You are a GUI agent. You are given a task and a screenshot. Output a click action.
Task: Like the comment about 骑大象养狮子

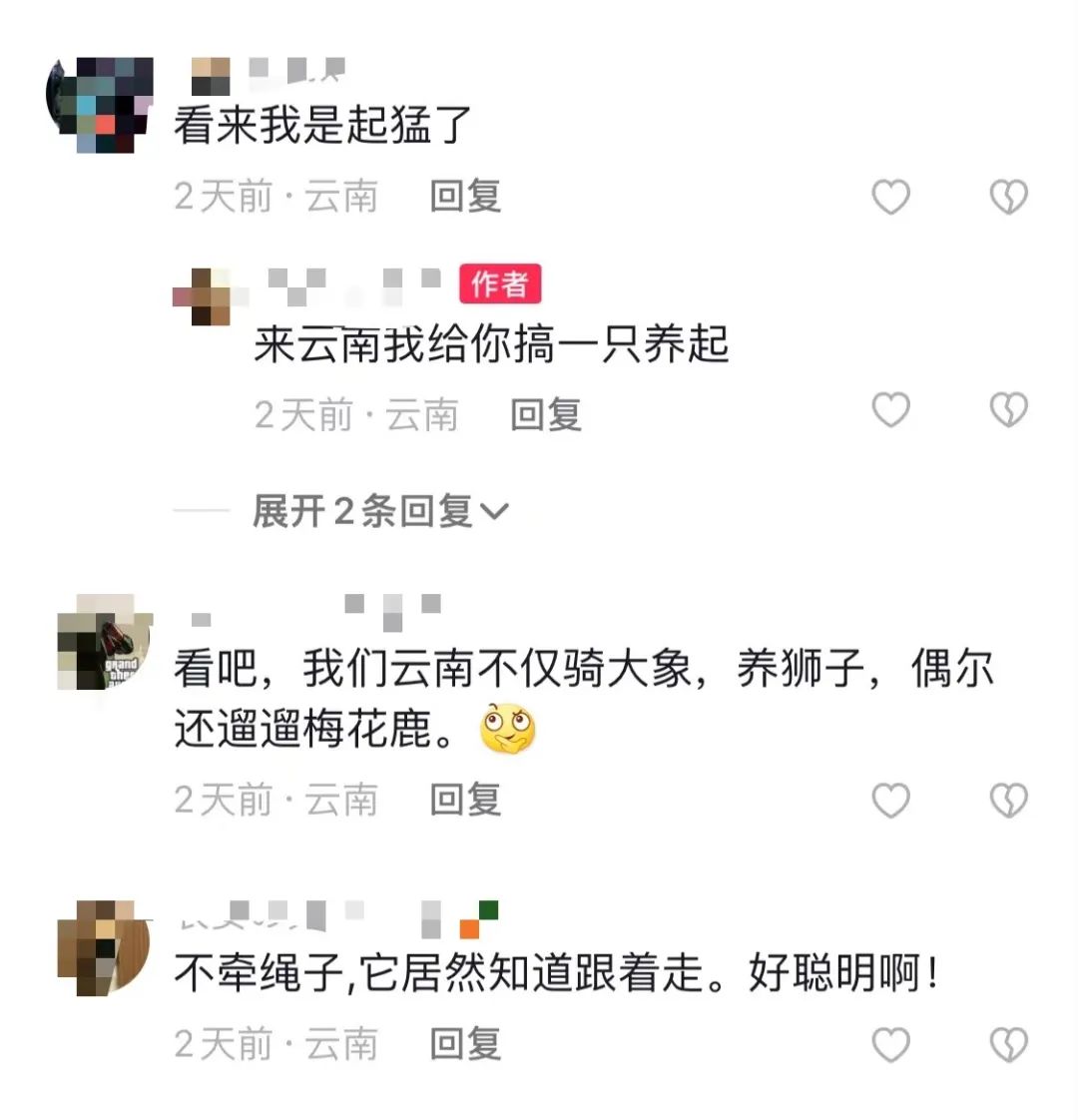[891, 799]
